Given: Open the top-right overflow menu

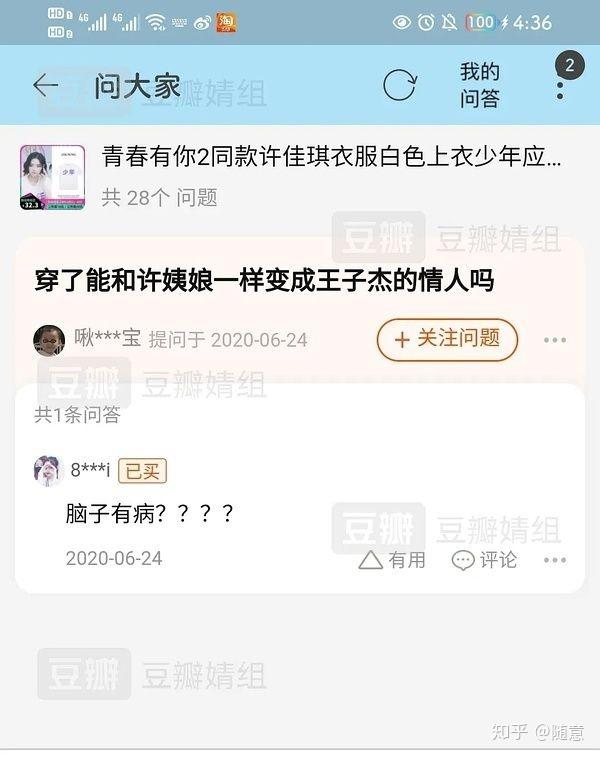Looking at the screenshot, I should tap(560, 88).
